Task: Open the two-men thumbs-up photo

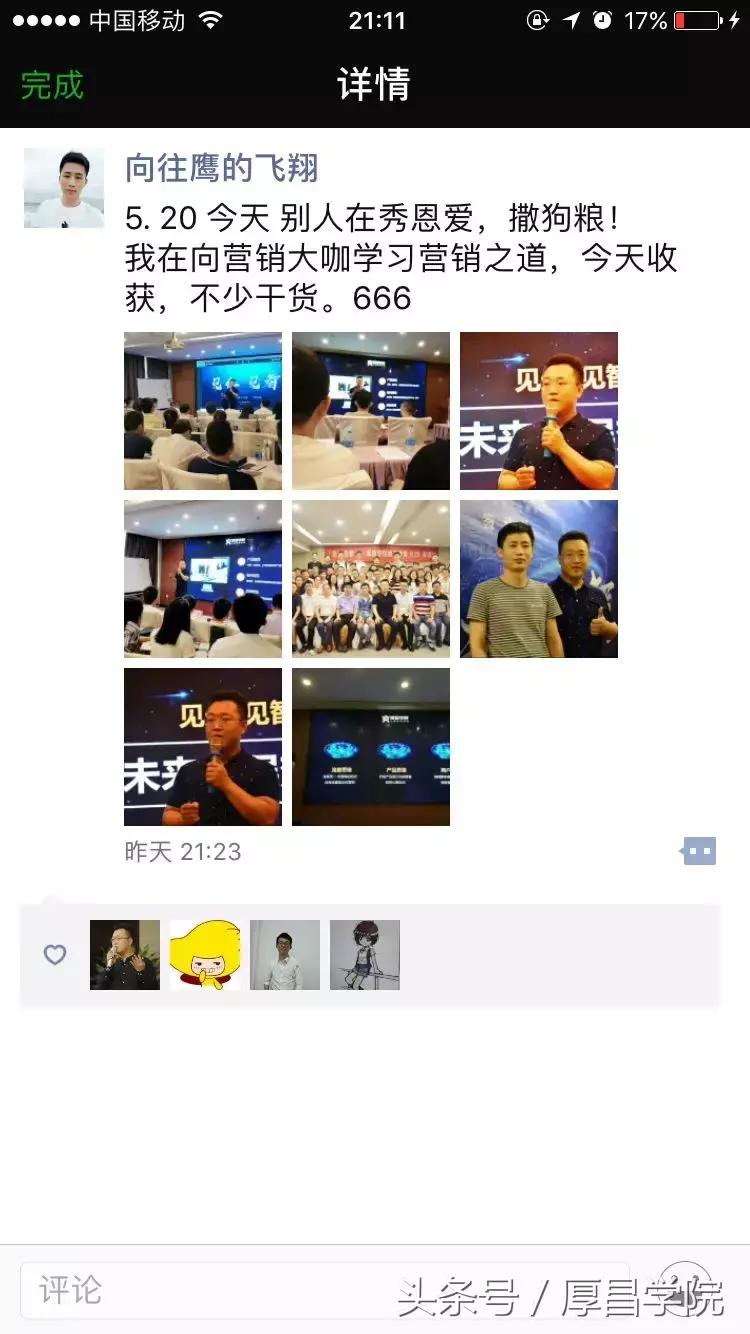Action: (x=539, y=577)
